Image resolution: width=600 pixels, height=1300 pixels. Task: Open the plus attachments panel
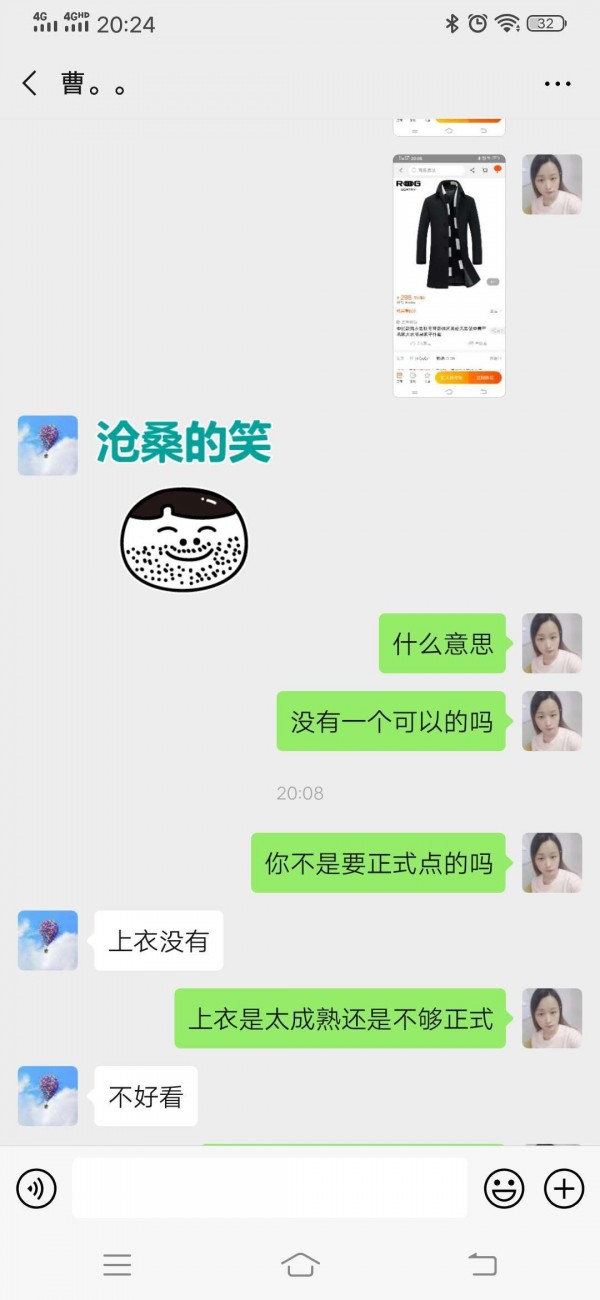[564, 1188]
